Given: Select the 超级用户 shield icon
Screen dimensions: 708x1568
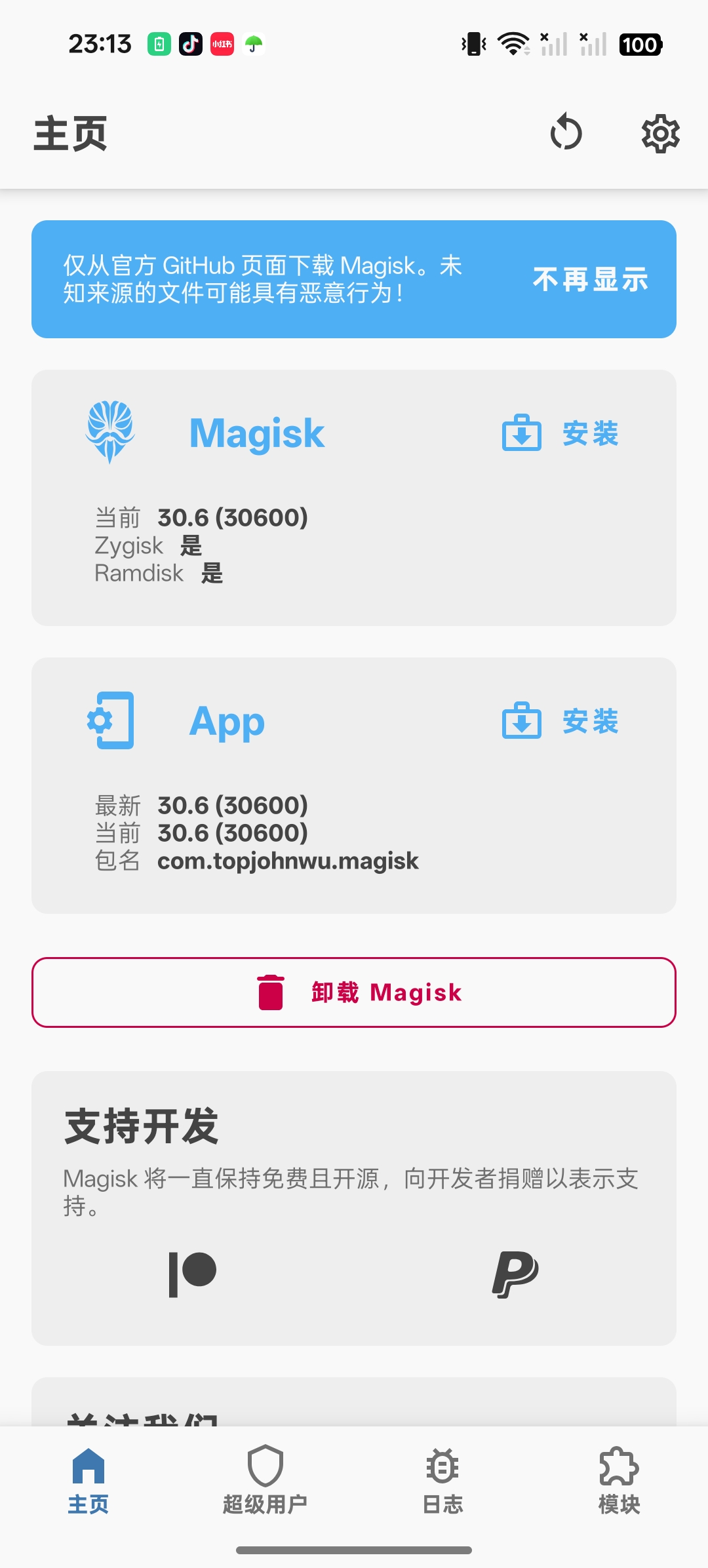Looking at the screenshot, I should pos(265,1466).
